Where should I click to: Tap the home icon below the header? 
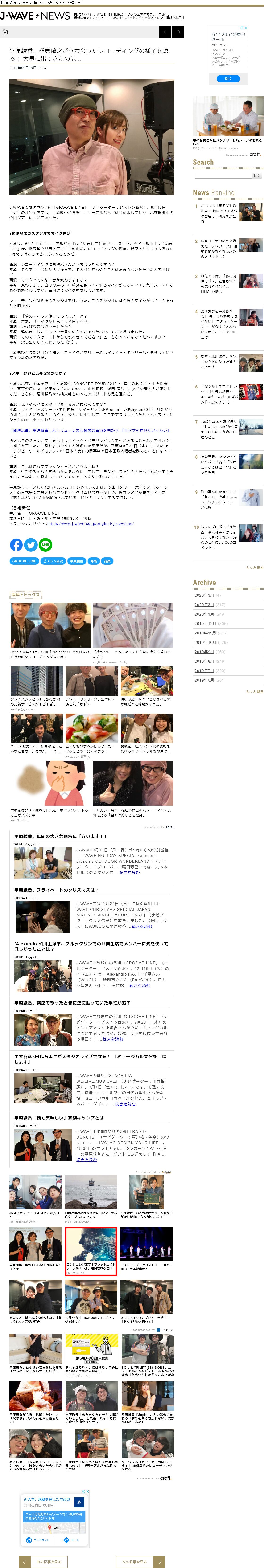(5, 32)
